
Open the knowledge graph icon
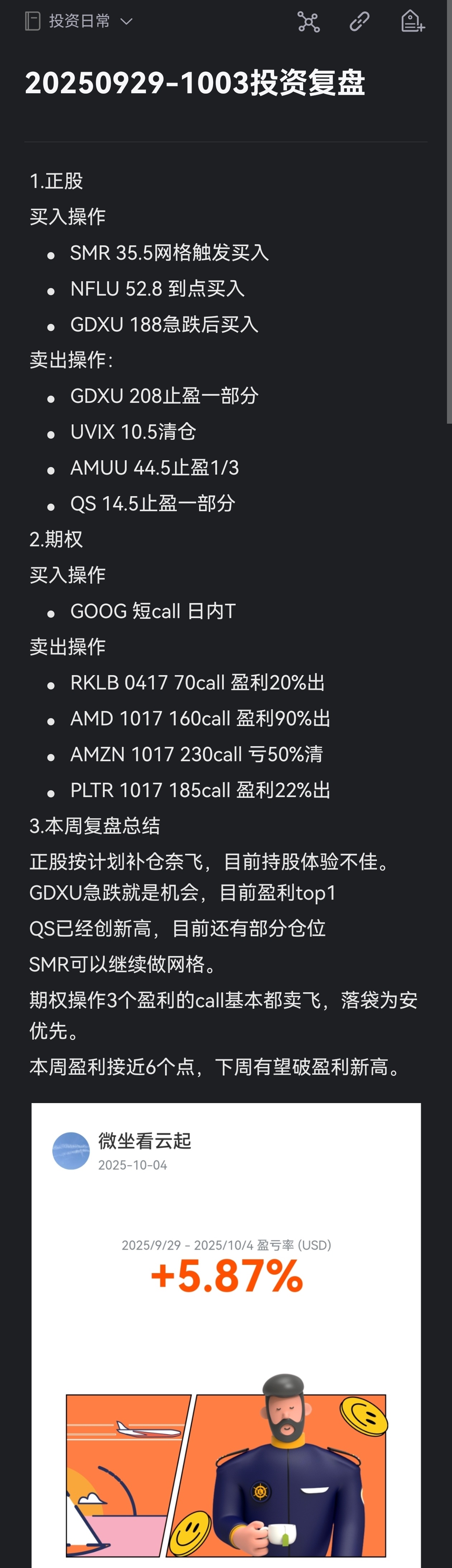point(309,21)
